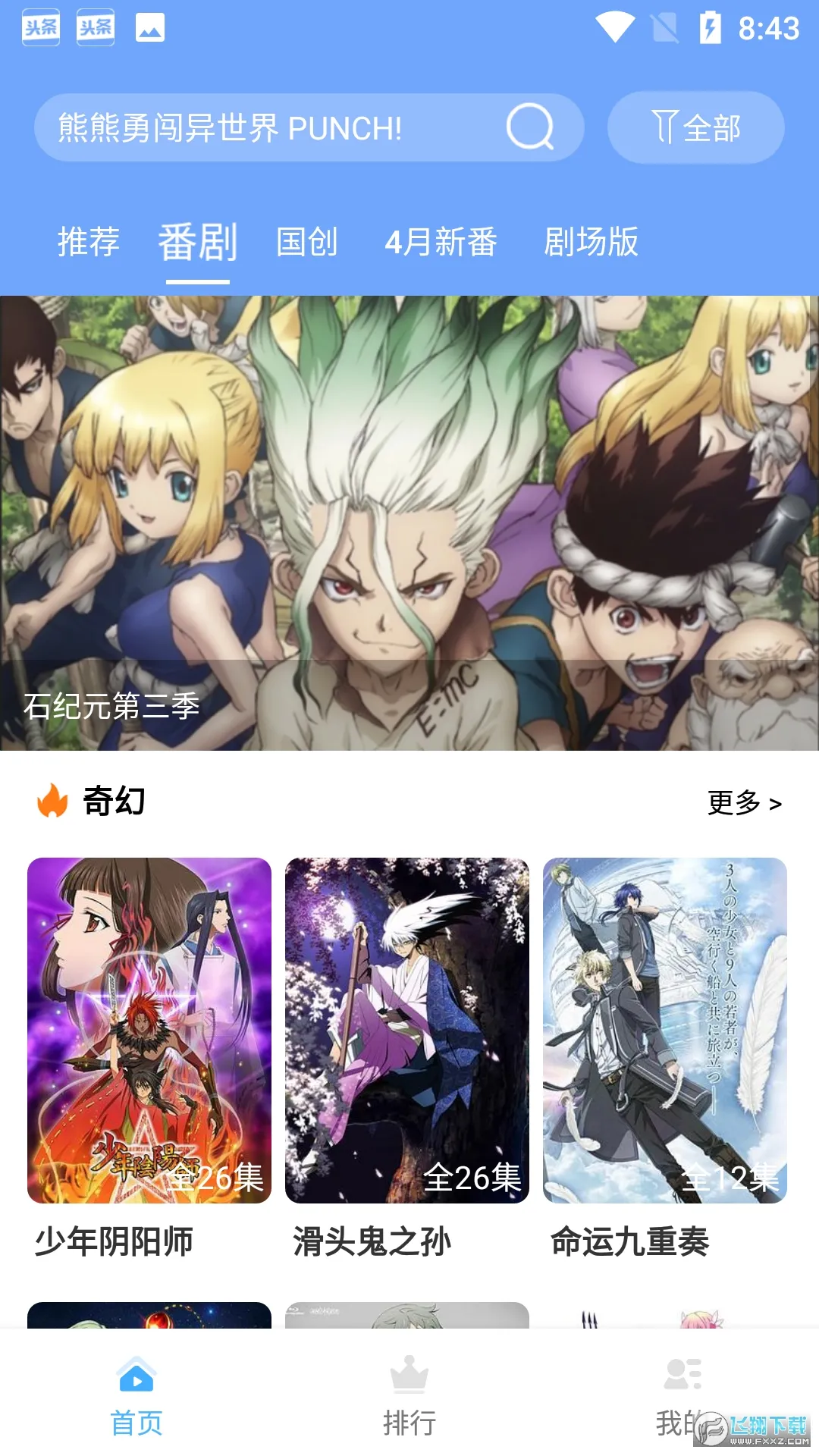This screenshot has height=1456, width=819.
Task: Switch to the 推荐 tab
Action: coord(89,243)
